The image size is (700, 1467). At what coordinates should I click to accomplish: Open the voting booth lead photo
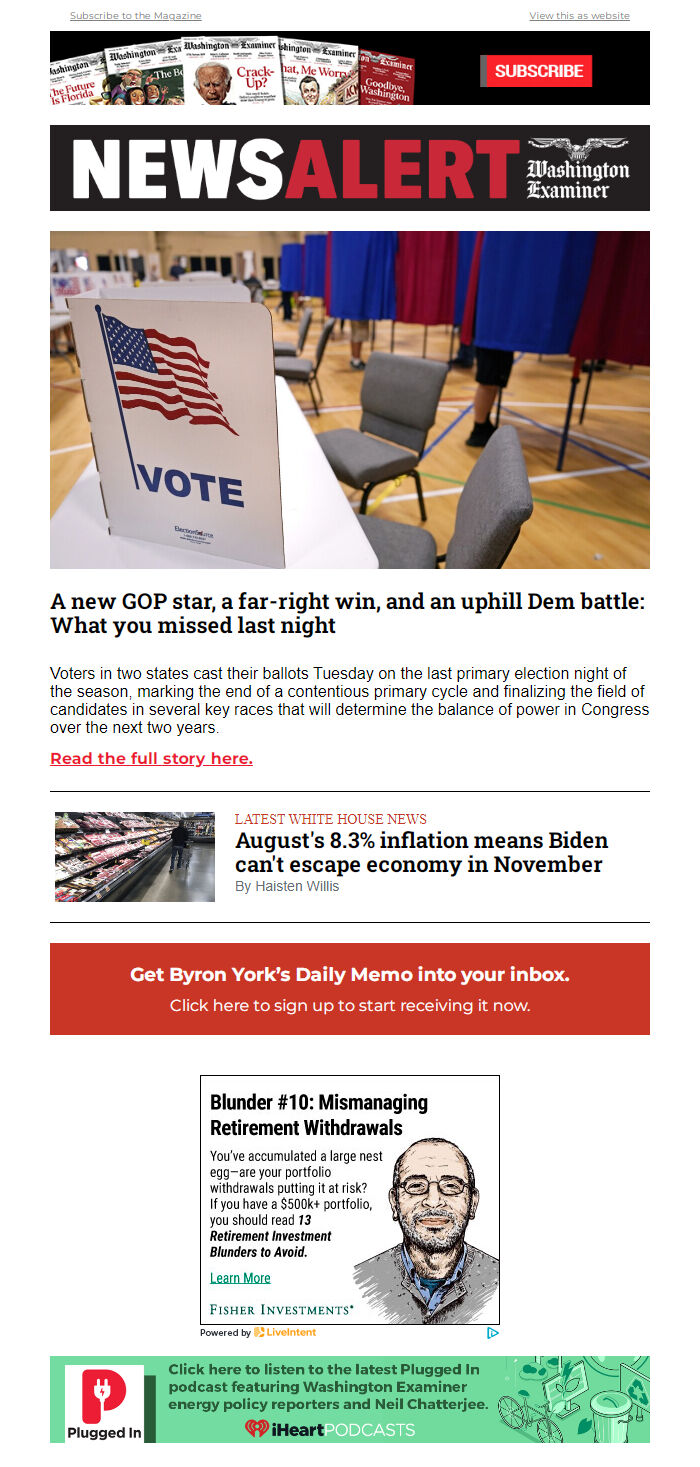coord(350,400)
